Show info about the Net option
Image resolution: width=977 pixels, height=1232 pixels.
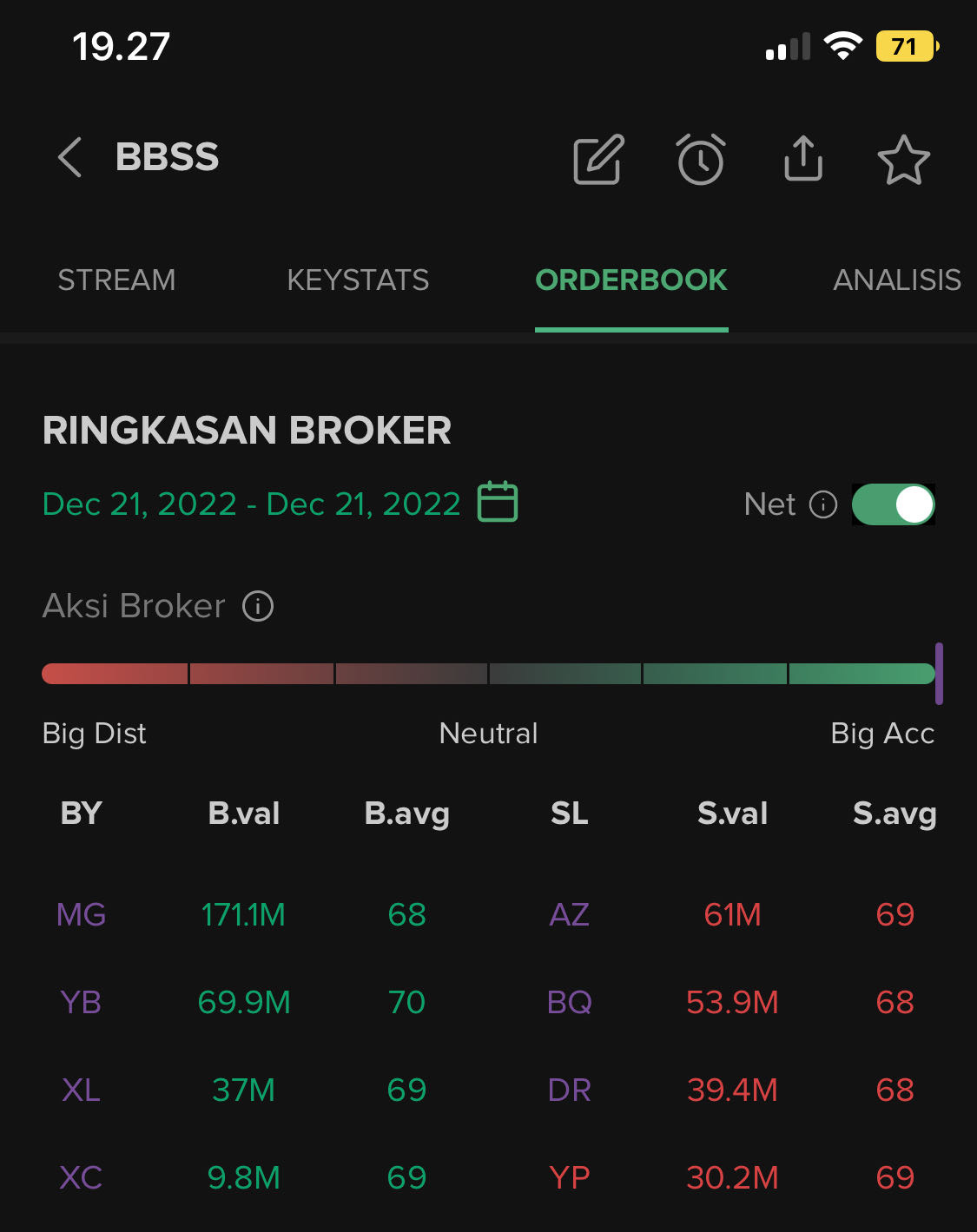click(x=823, y=504)
